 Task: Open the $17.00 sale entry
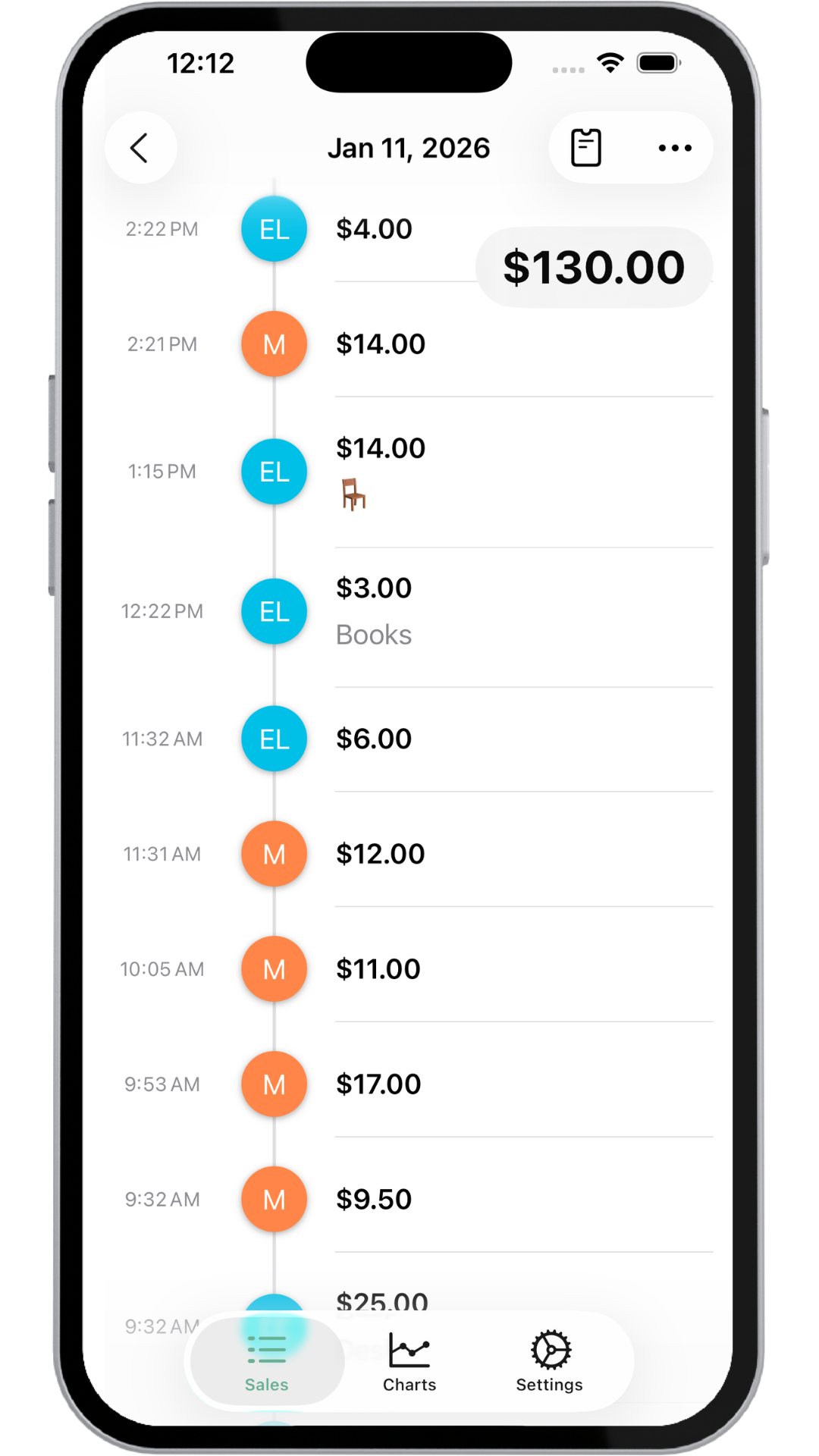coord(455,1084)
